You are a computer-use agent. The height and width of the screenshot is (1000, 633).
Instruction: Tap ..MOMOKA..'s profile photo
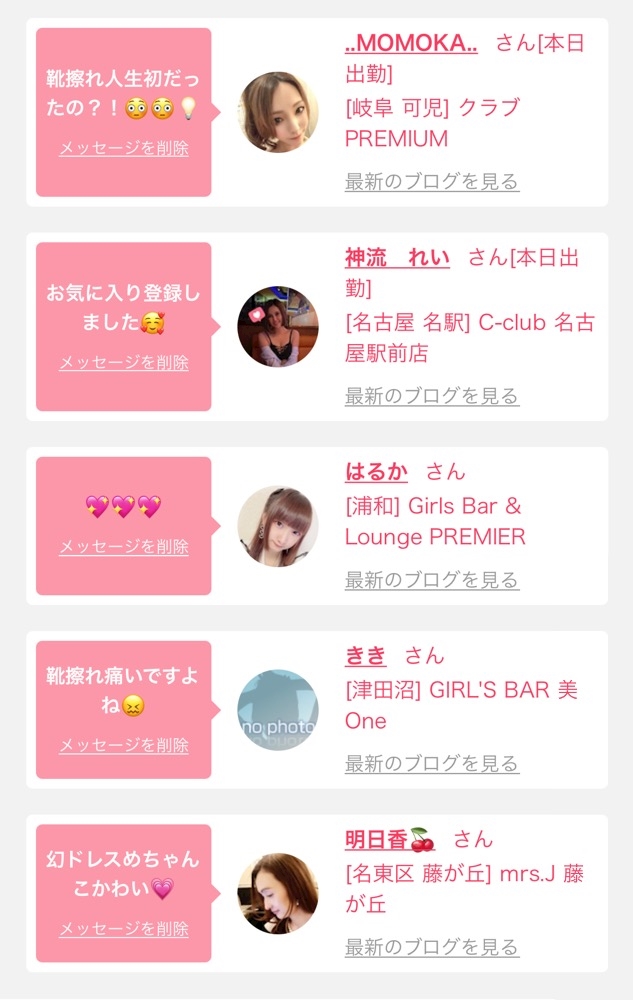278,112
